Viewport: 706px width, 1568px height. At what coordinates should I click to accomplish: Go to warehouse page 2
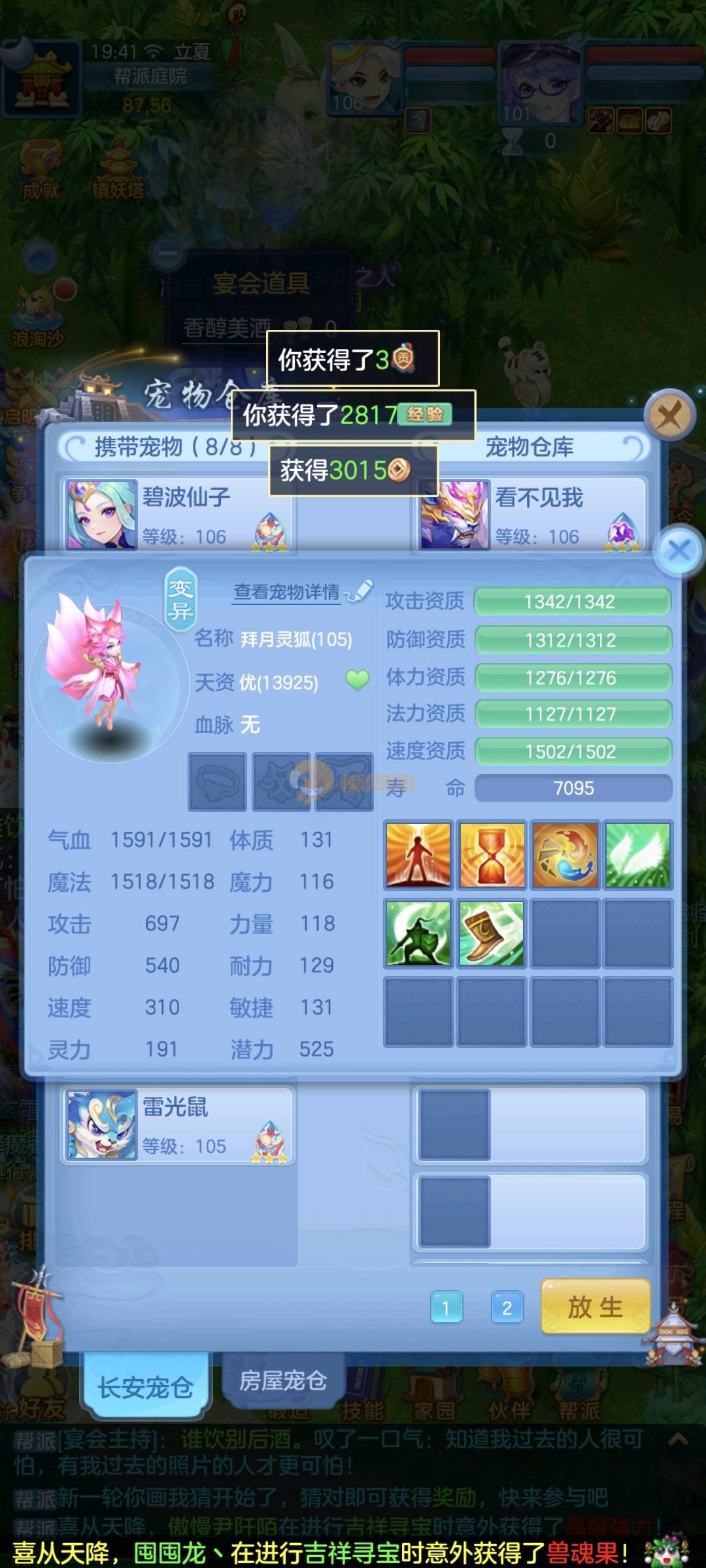pos(507,1307)
